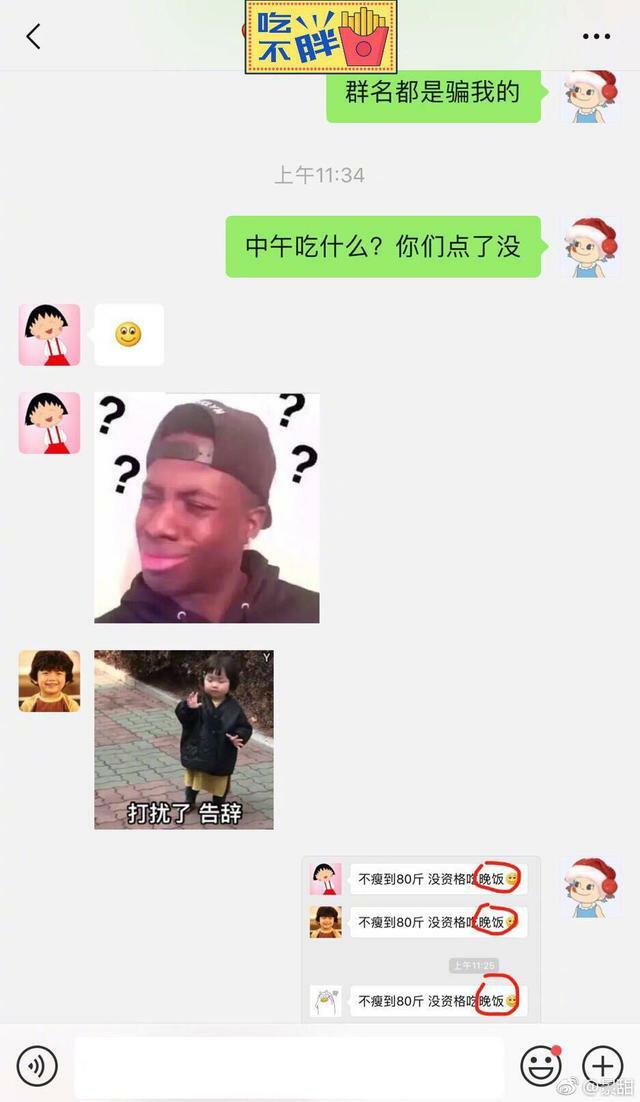Open Maruko avatar beside the smiley message
The height and width of the screenshot is (1102, 640).
tap(49, 334)
